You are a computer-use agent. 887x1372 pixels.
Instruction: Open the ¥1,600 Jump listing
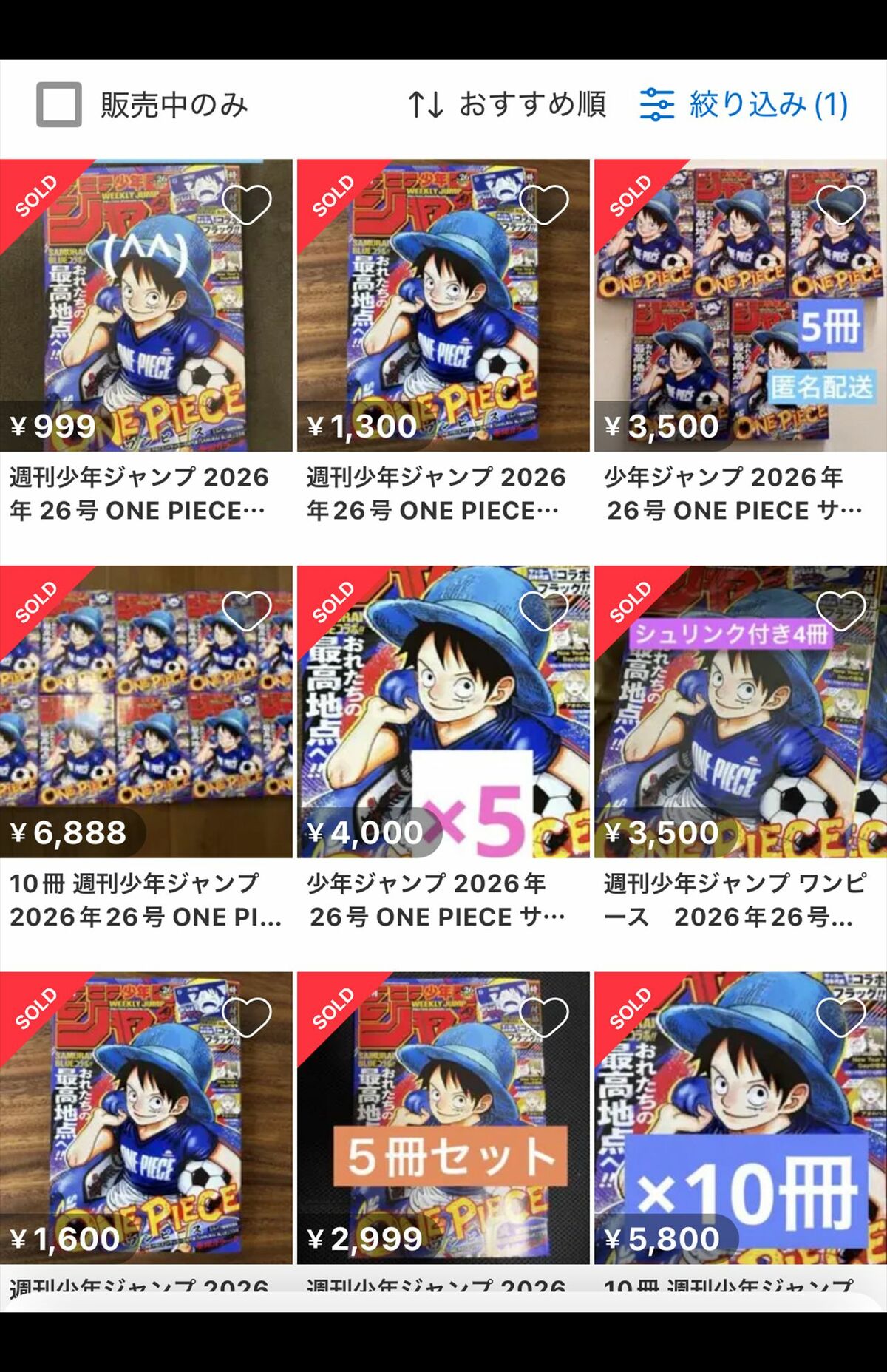tap(146, 1118)
